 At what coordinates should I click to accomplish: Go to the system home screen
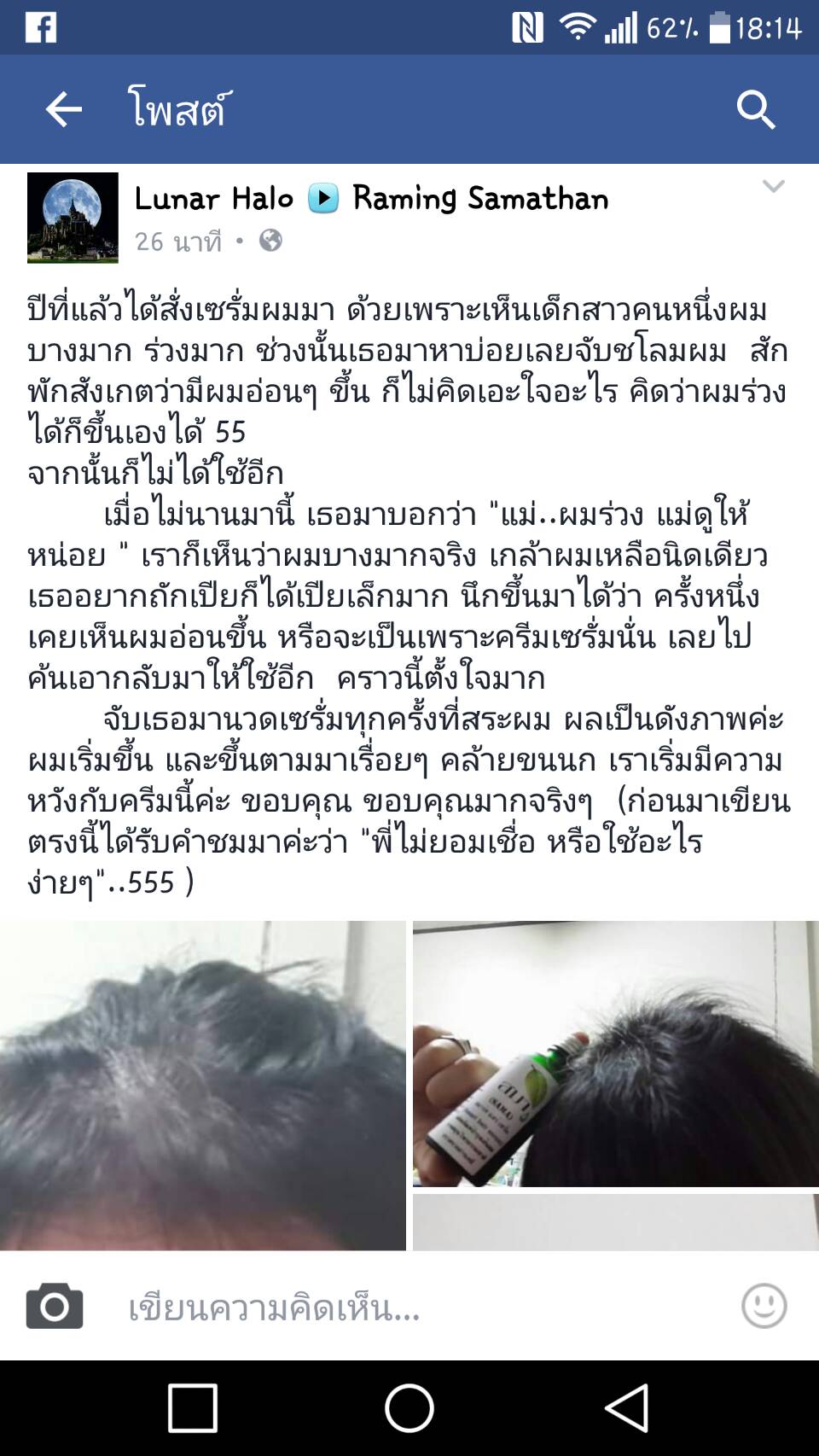click(x=409, y=1408)
